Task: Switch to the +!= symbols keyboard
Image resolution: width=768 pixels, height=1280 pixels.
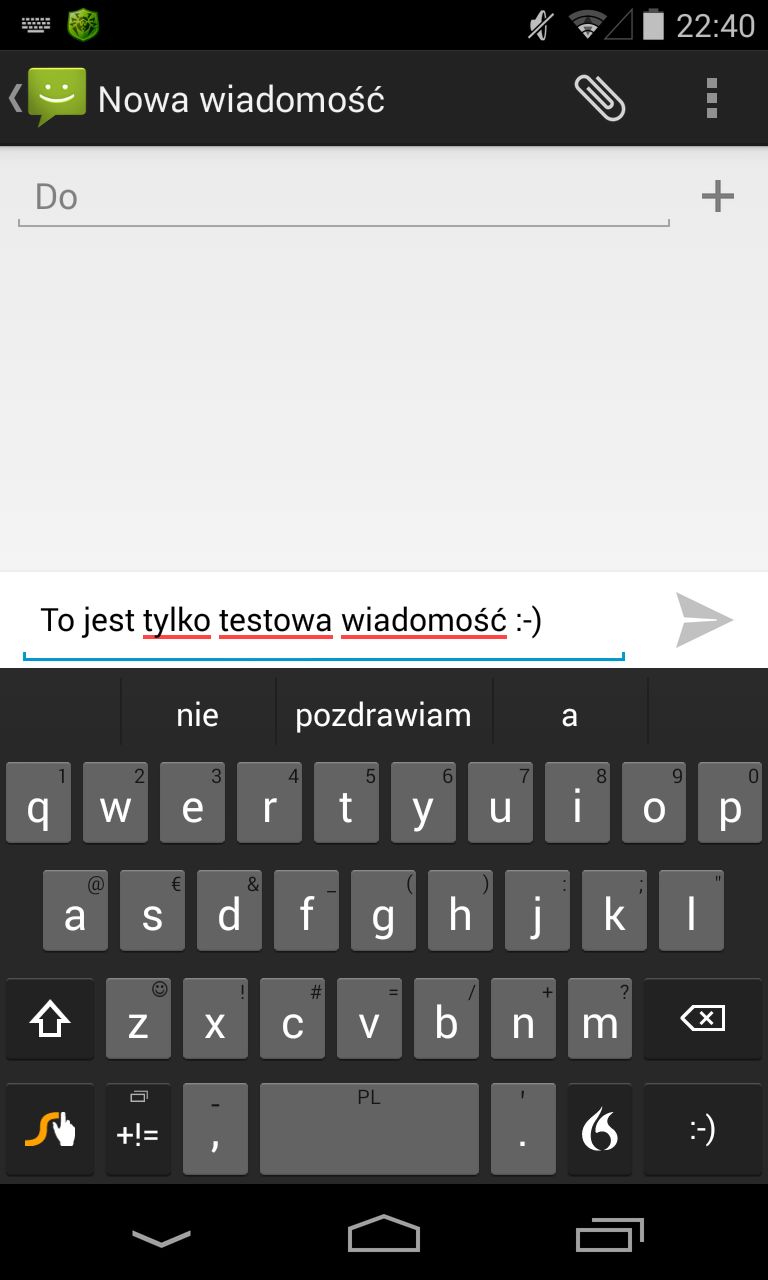Action: (x=137, y=1129)
